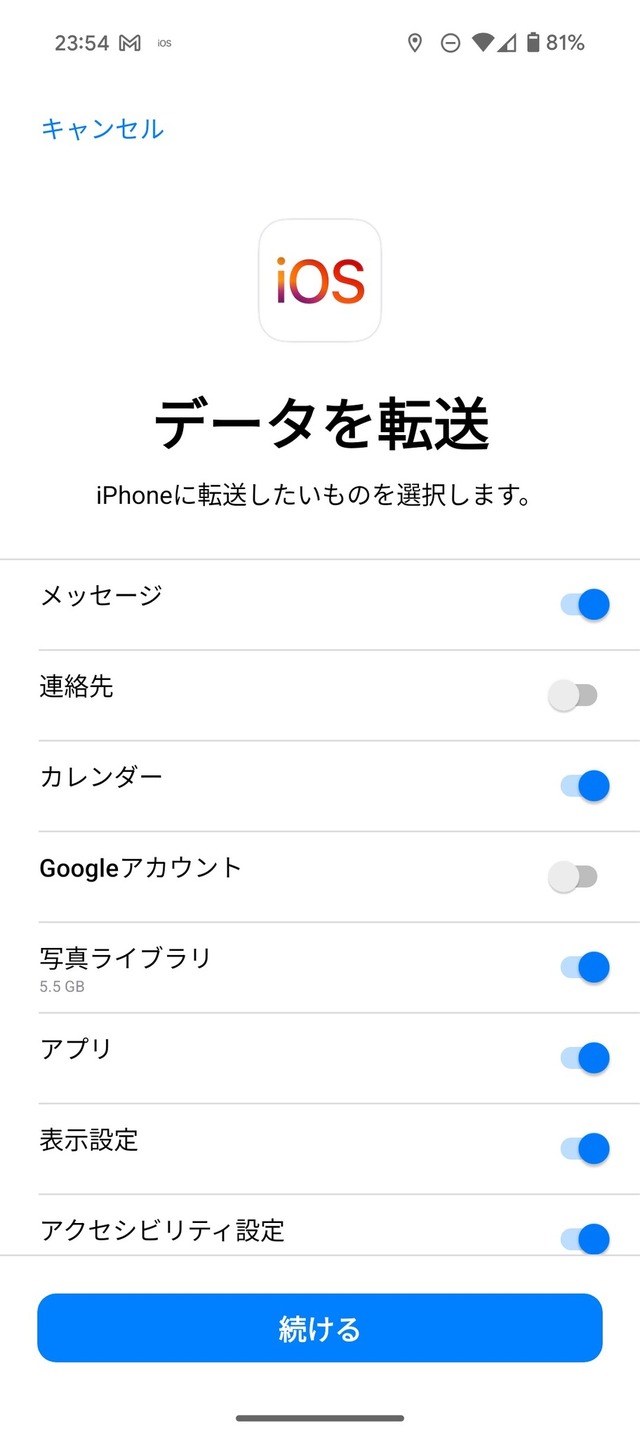Turn off the メッセージ switch
The width and height of the screenshot is (640, 1437).
(x=585, y=604)
